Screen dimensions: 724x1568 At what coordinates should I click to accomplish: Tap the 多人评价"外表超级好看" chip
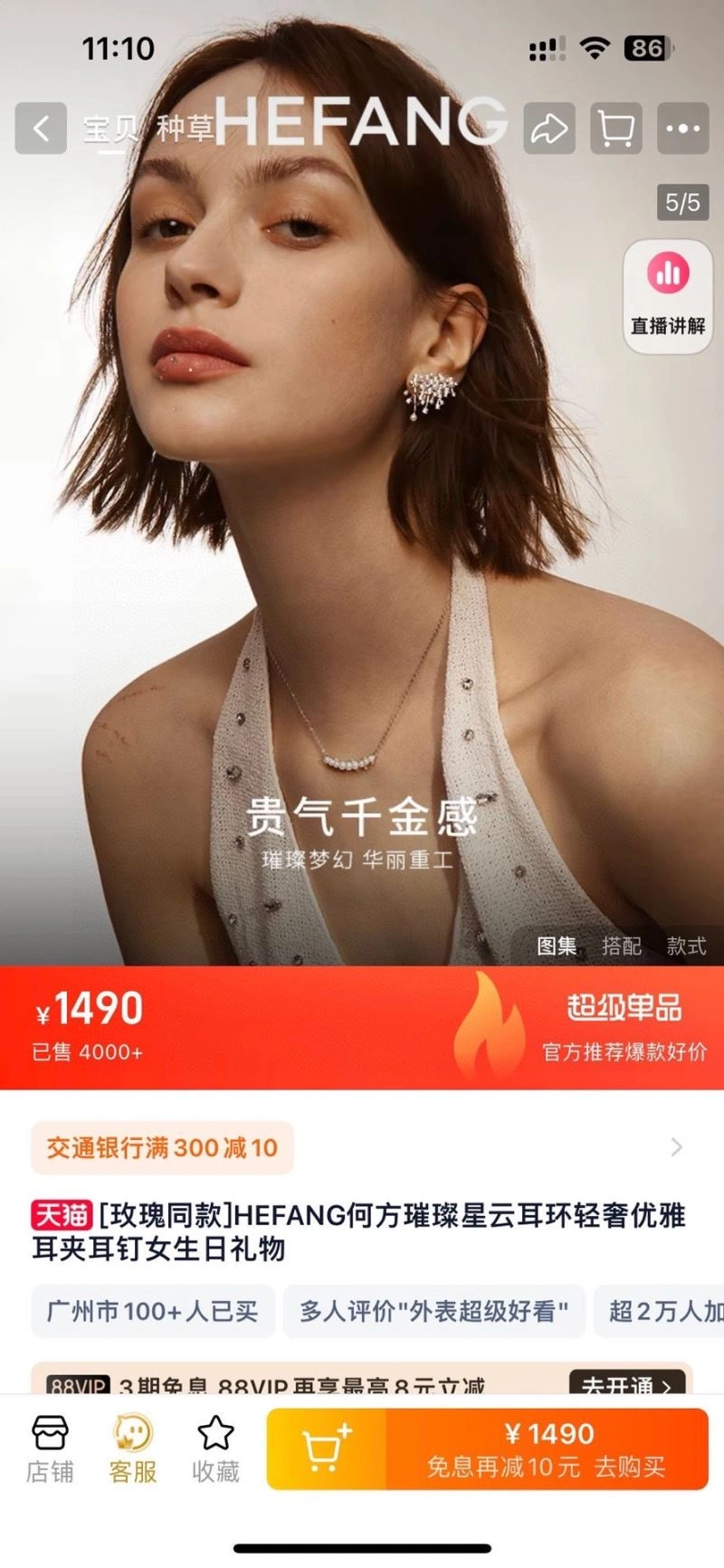point(434,1311)
